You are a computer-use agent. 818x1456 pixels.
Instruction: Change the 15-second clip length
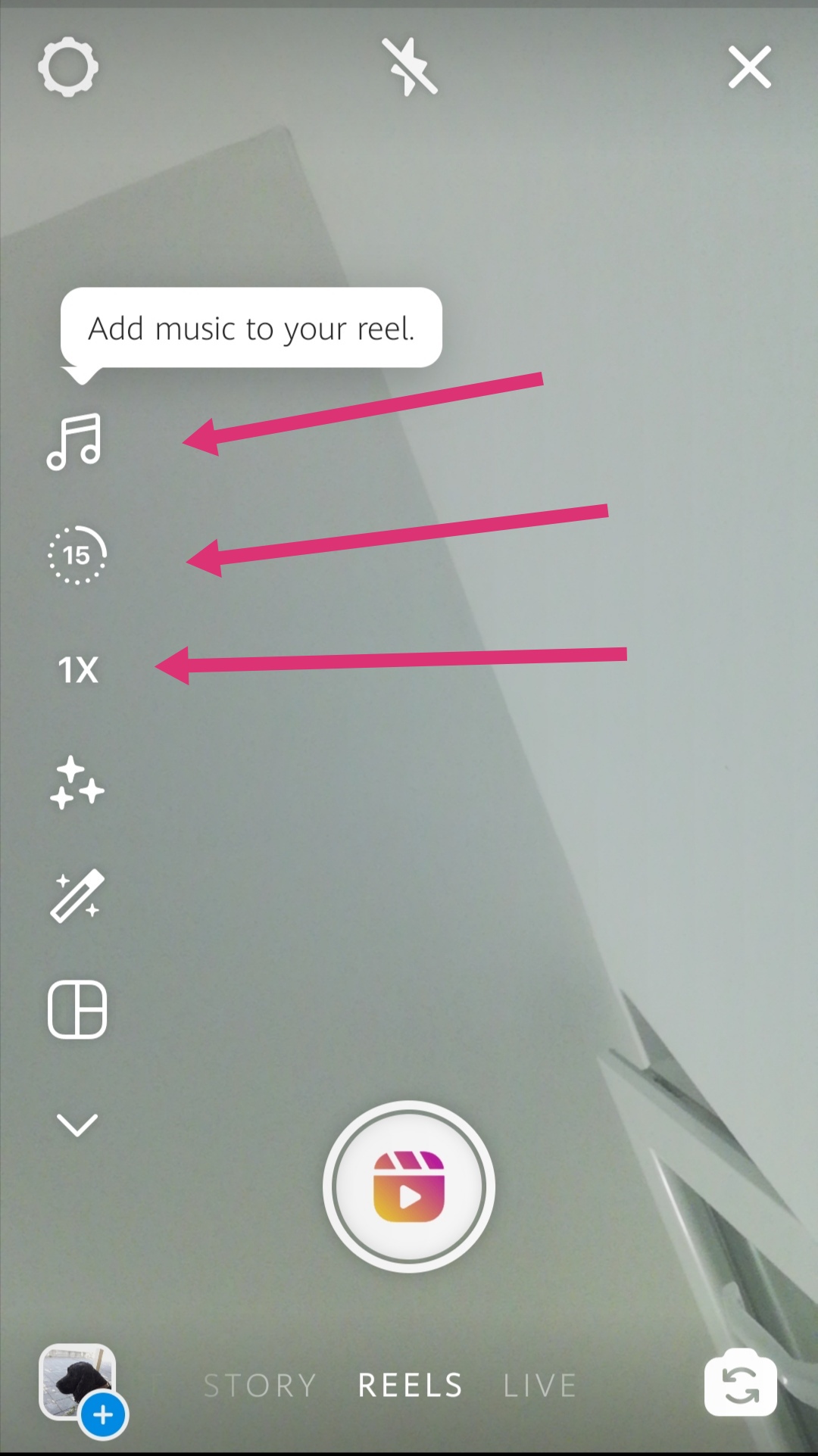tap(76, 555)
